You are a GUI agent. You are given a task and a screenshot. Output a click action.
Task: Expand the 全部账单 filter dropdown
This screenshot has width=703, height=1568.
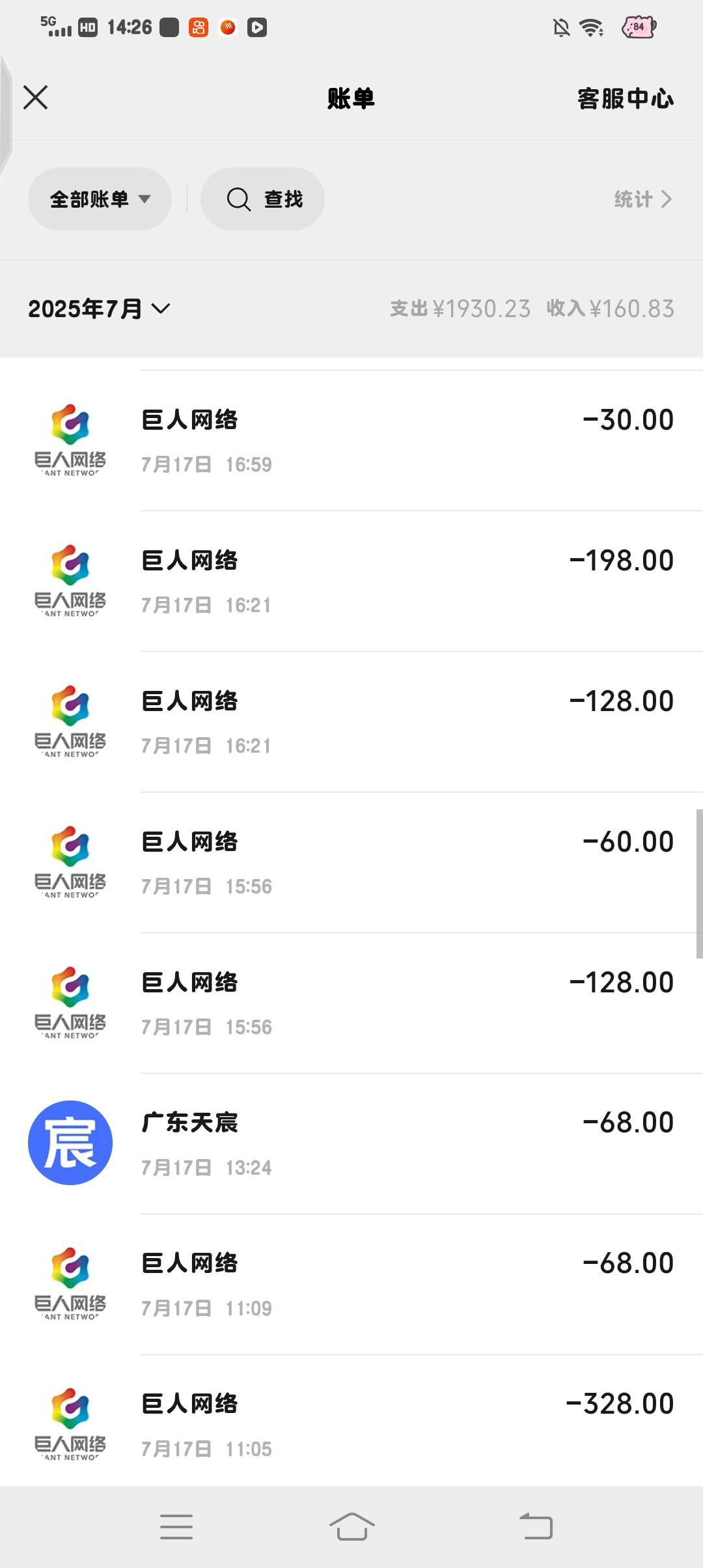(x=100, y=199)
